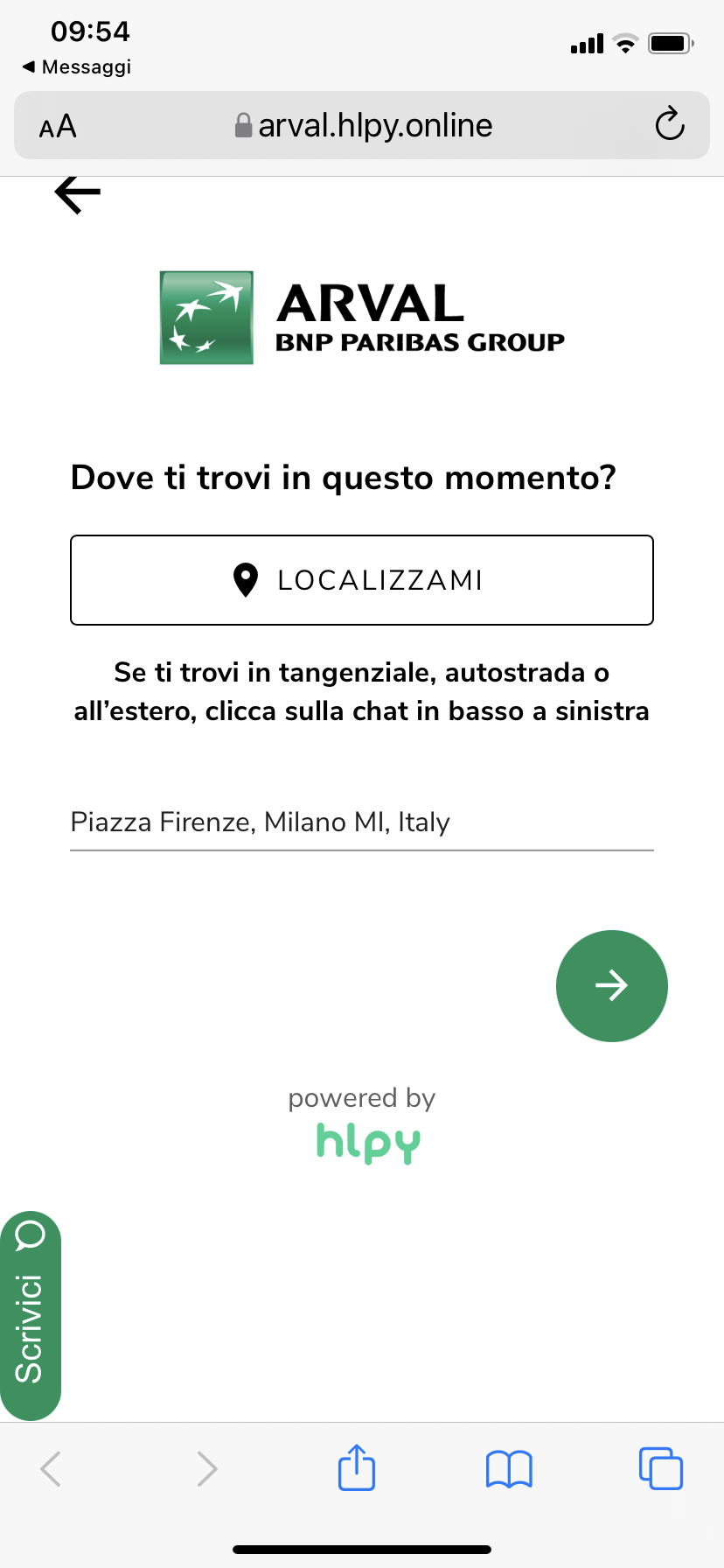The height and width of the screenshot is (1568, 724).
Task: Open the Scrivici chat tab
Action: tap(31, 1315)
